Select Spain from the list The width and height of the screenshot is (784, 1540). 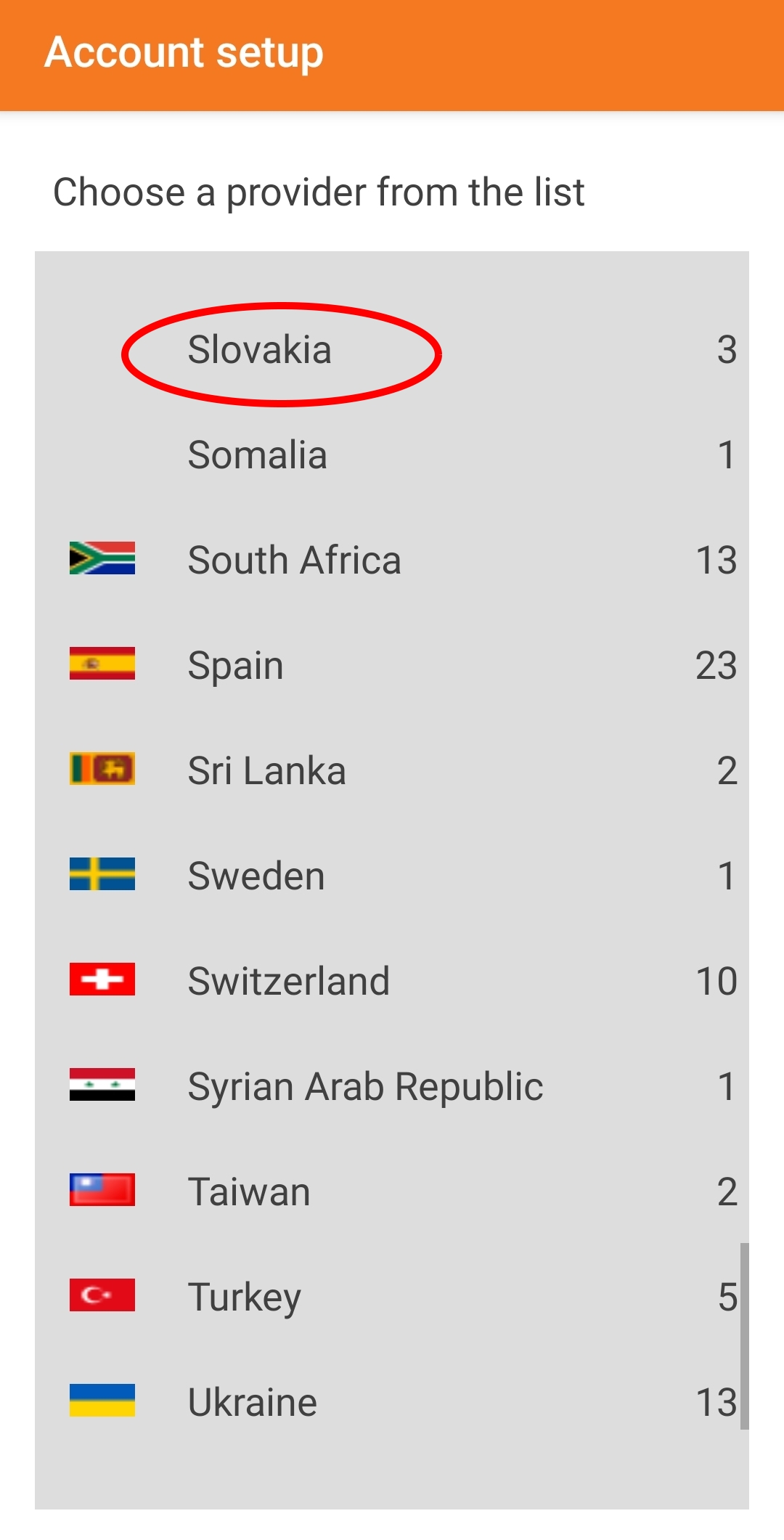tap(392, 666)
